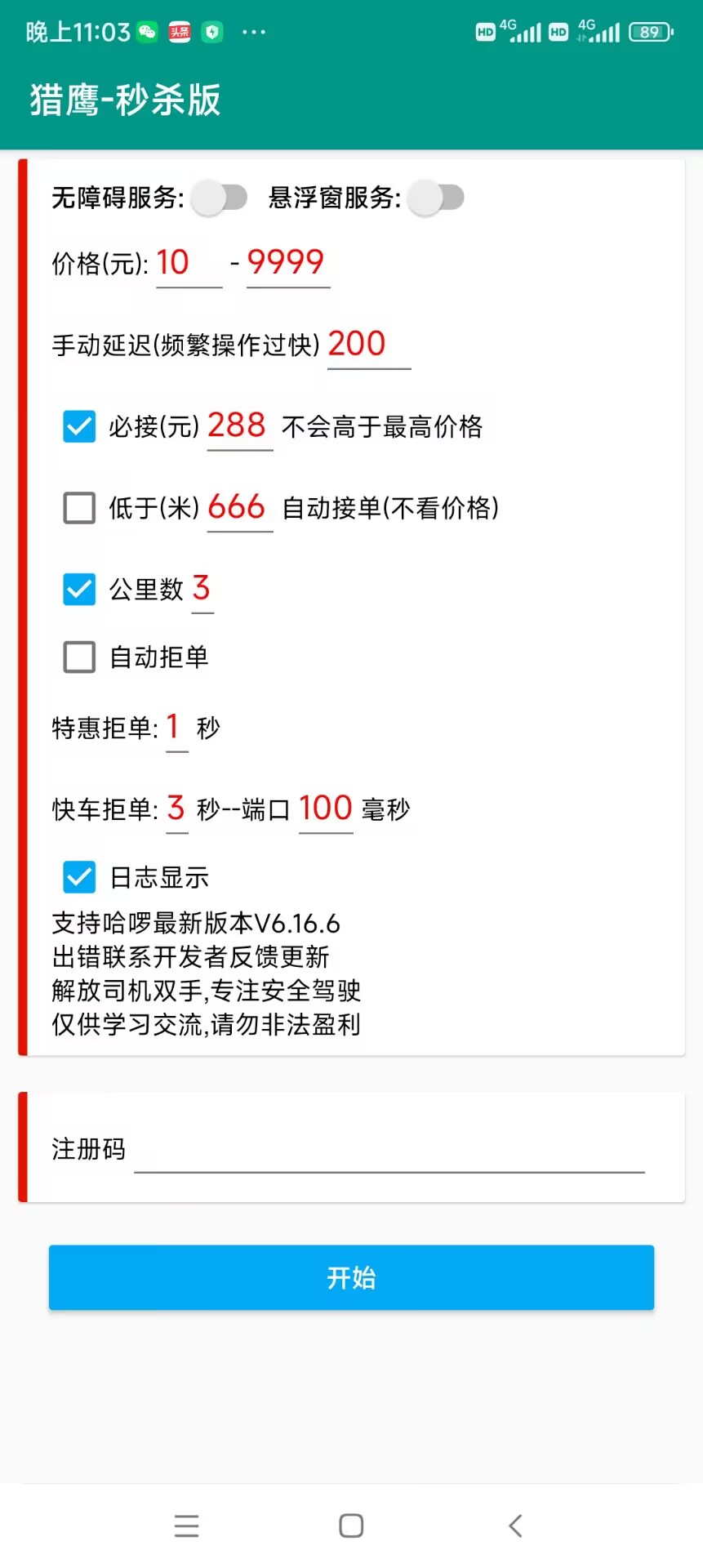
Task: Uncheck the 日志显示 checkbox
Action: 79,877
